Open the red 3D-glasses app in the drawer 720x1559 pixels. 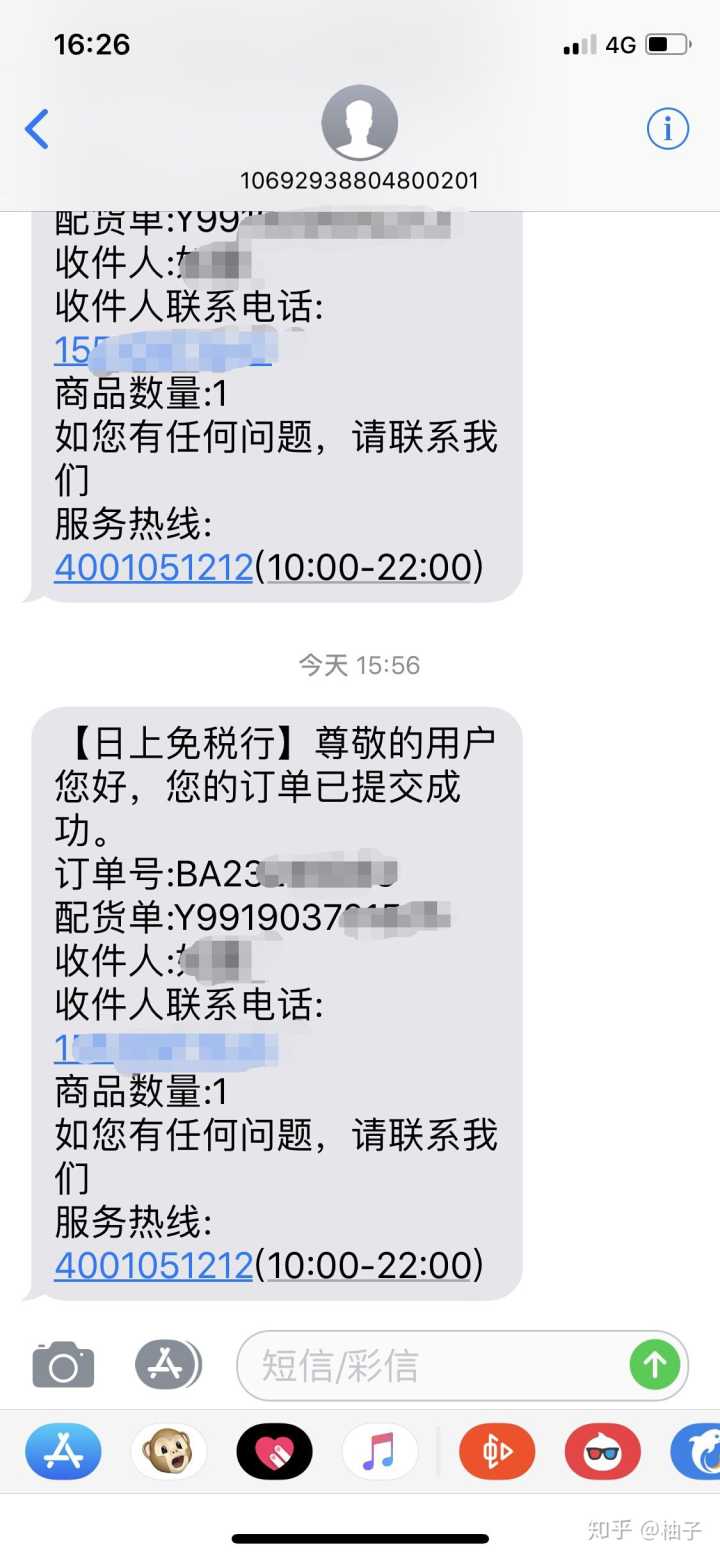(x=602, y=1451)
